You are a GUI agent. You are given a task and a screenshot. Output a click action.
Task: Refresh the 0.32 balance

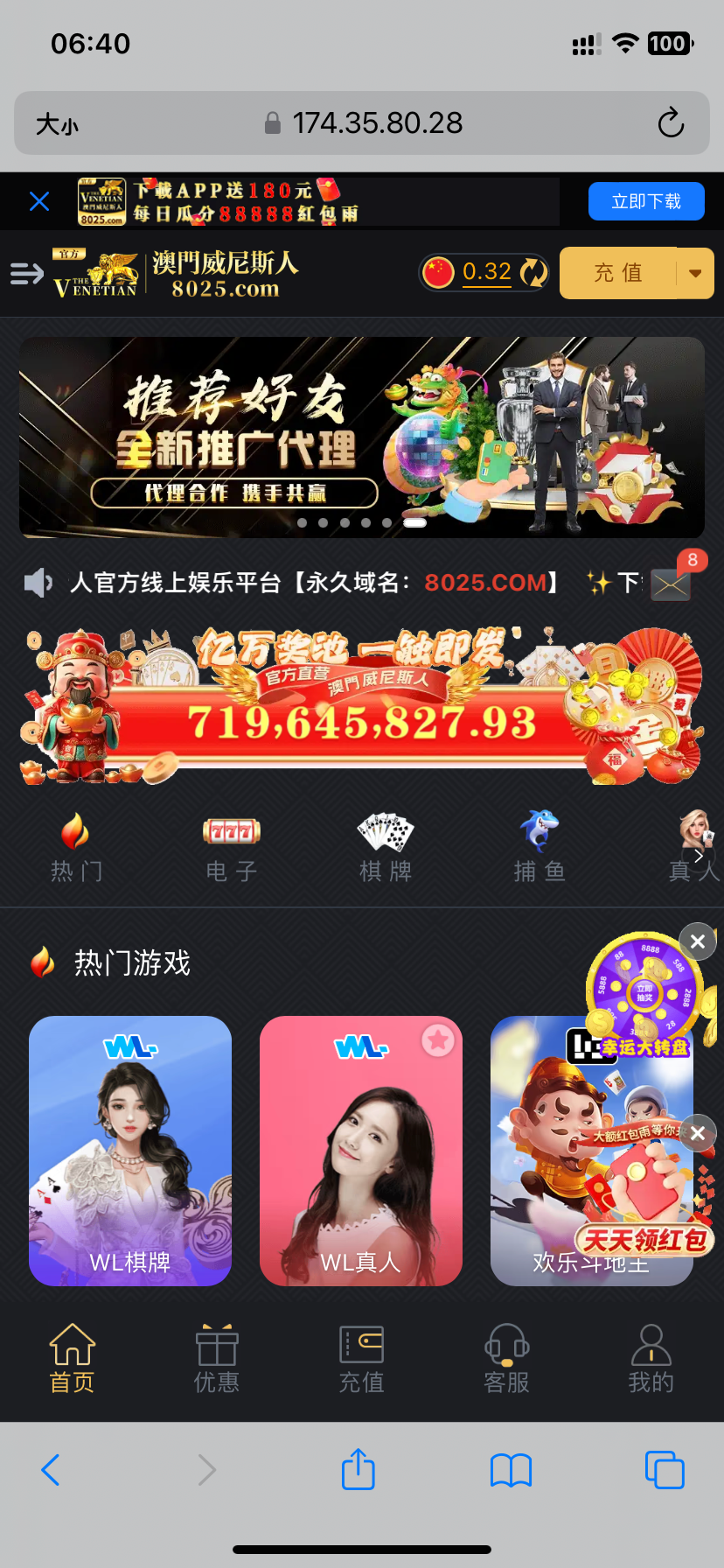[x=533, y=273]
